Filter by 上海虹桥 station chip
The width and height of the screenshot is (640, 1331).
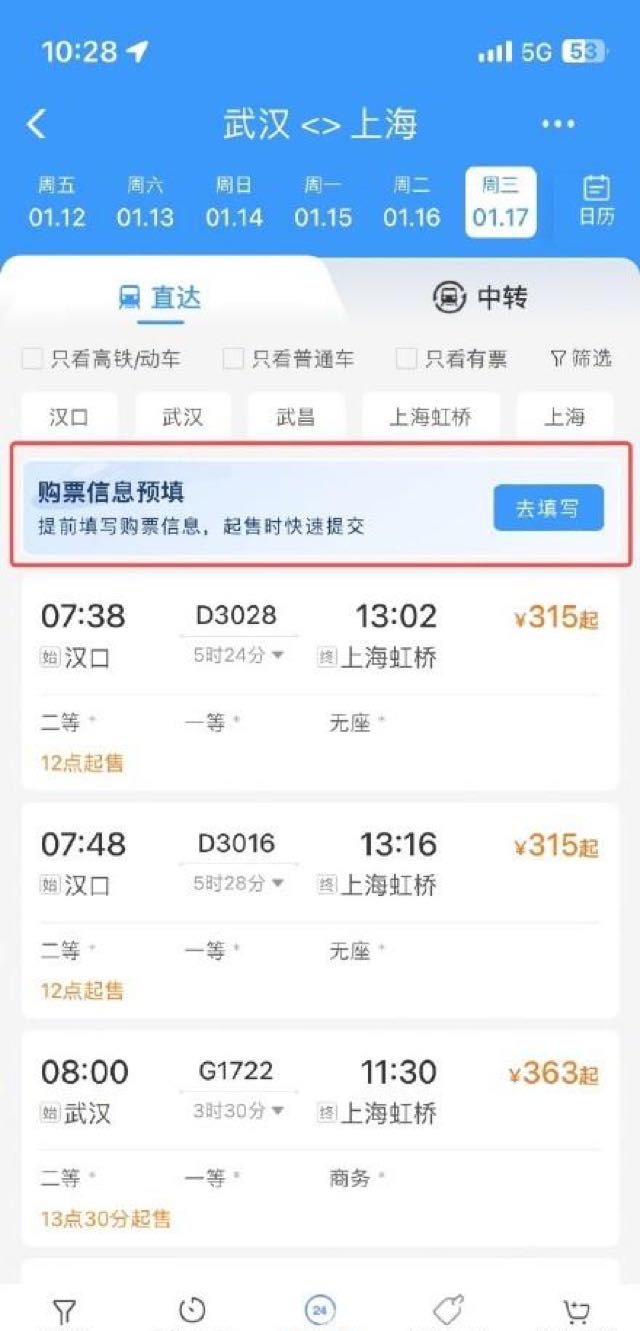click(431, 416)
